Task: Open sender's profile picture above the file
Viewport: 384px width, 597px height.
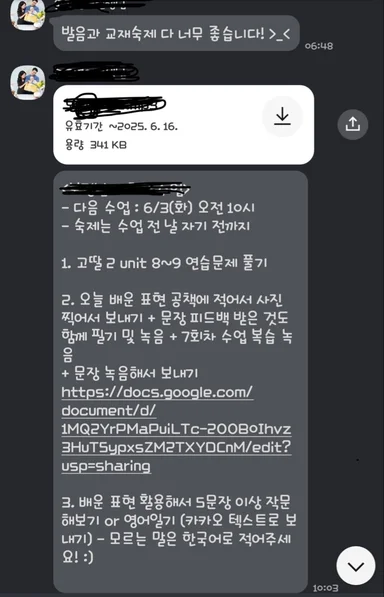Action: click(x=27, y=83)
